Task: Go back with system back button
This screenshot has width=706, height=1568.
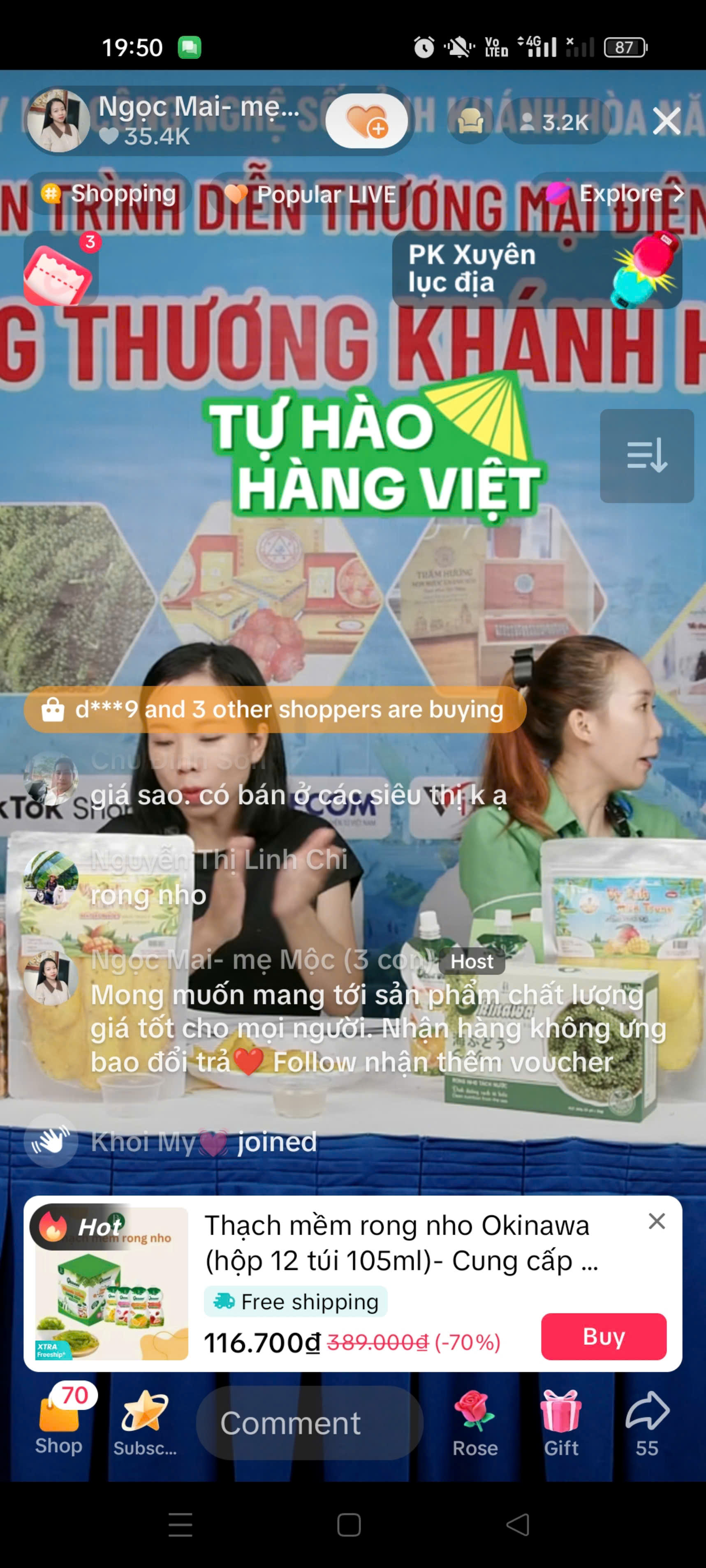Action: (517, 1525)
